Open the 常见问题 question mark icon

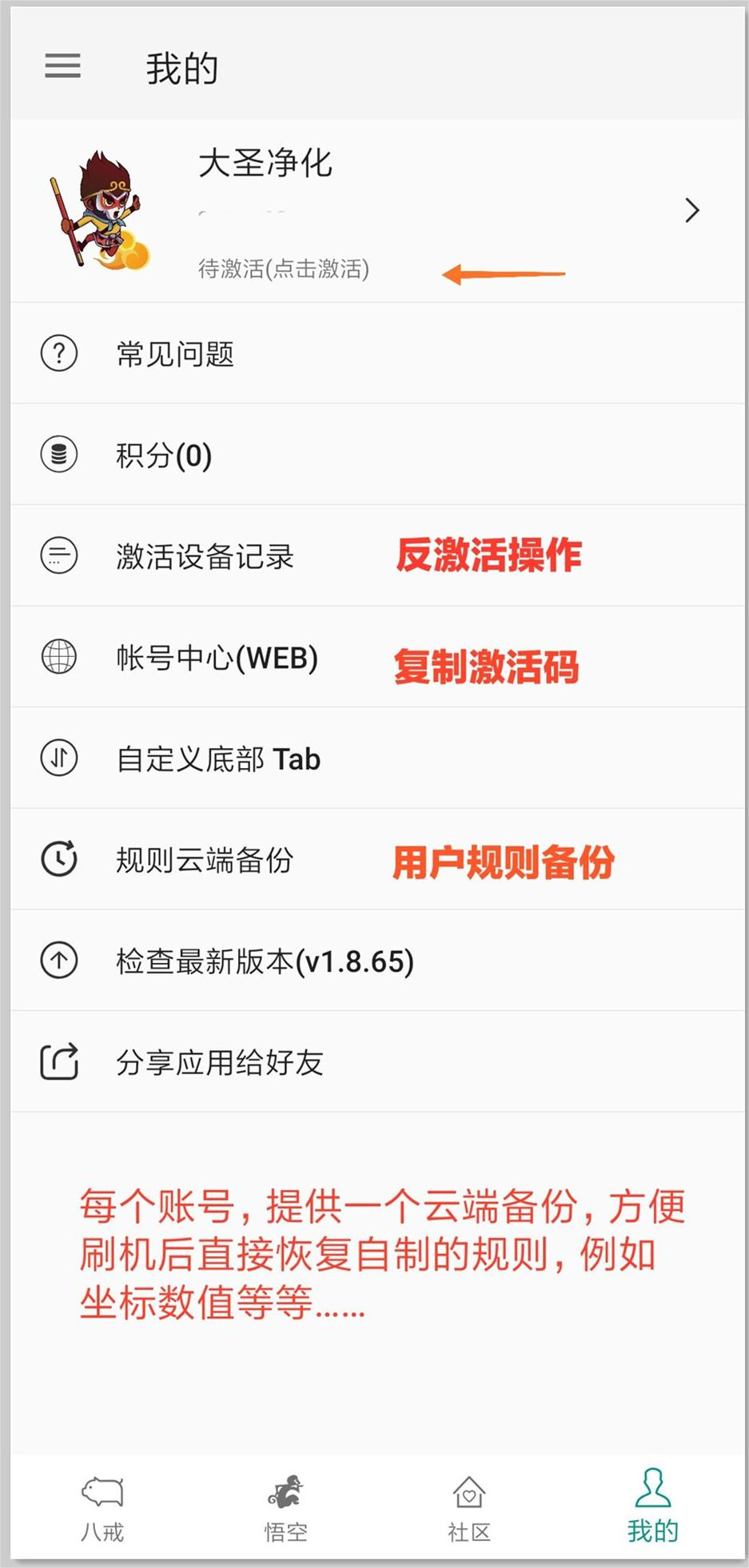(x=58, y=352)
